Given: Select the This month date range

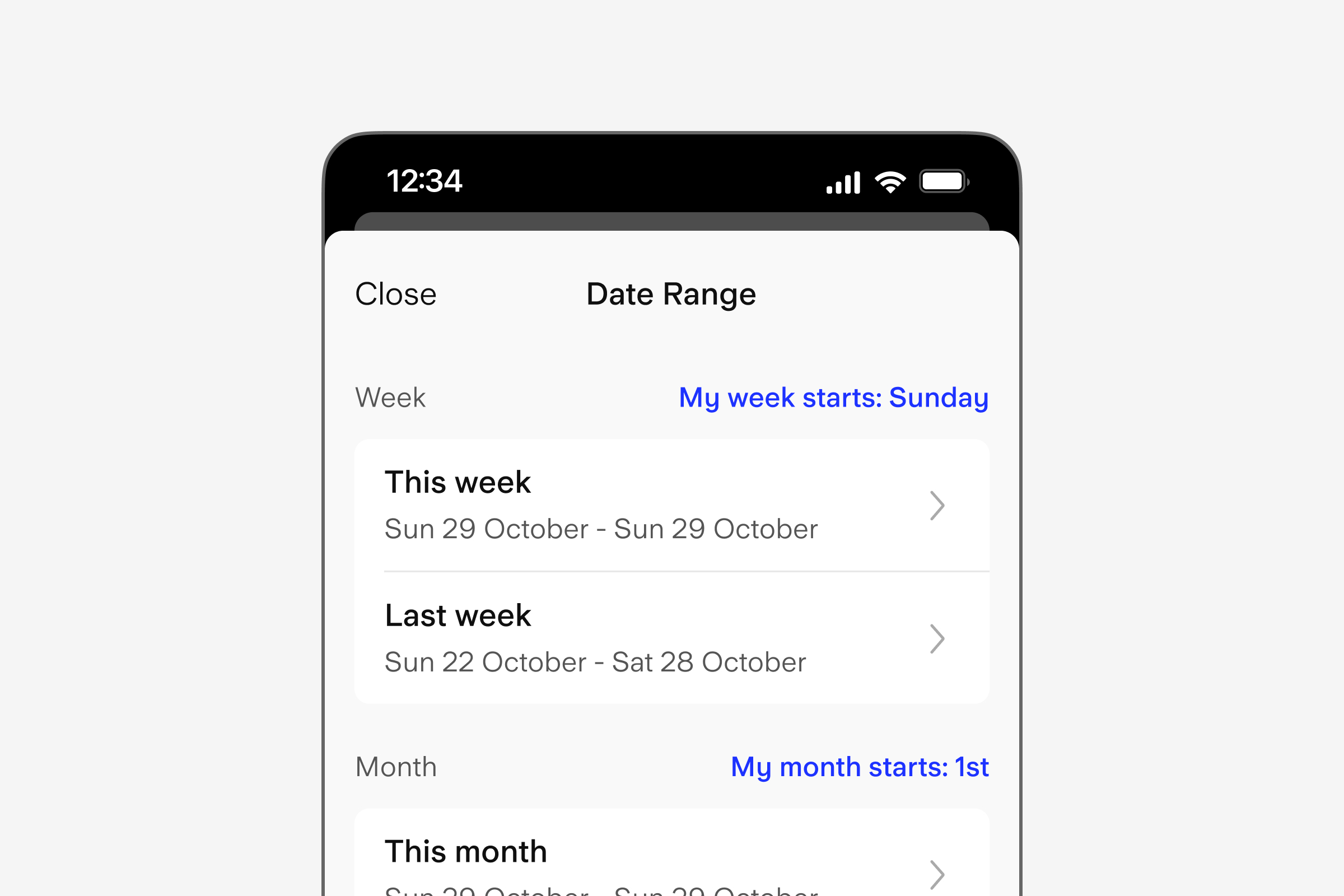Looking at the screenshot, I should [671, 863].
